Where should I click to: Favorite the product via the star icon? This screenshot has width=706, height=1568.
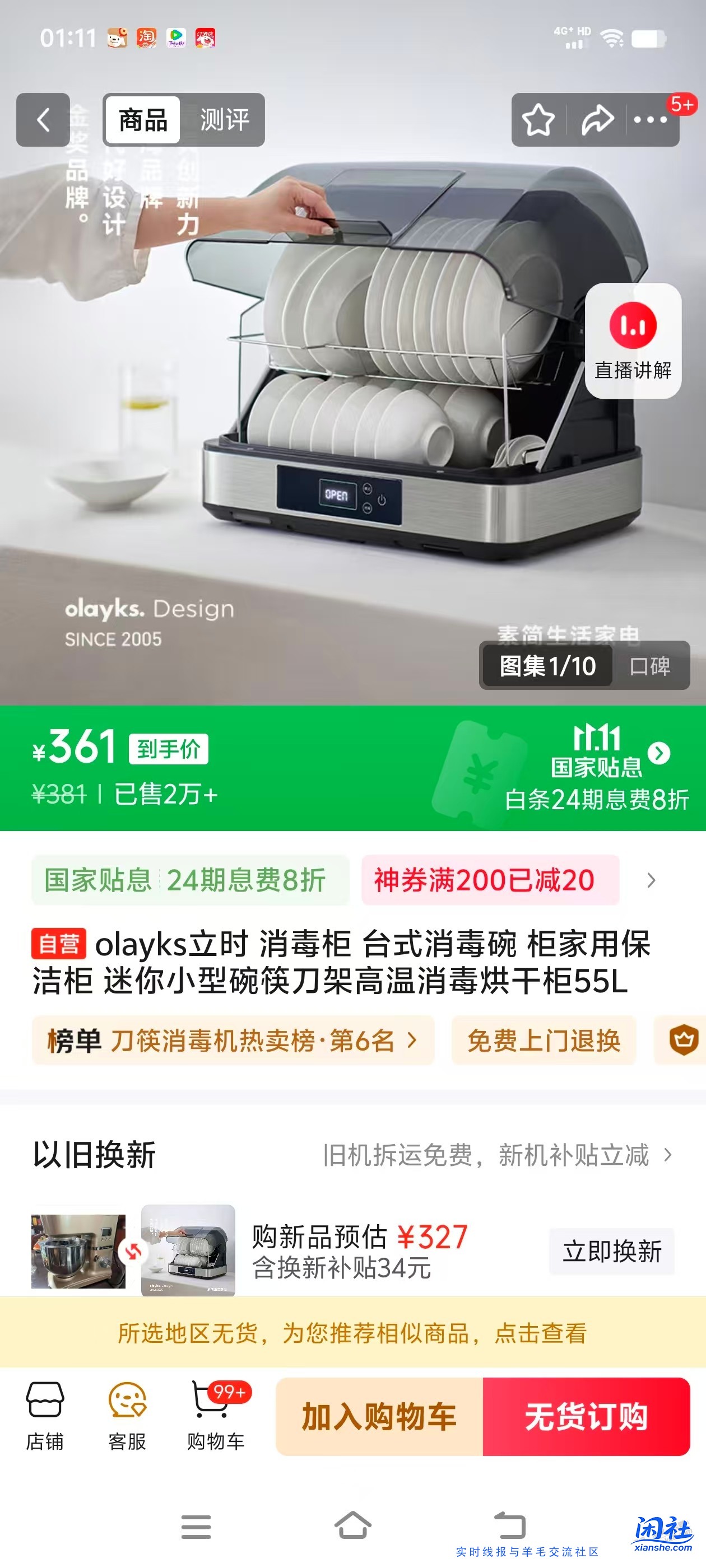tap(538, 119)
